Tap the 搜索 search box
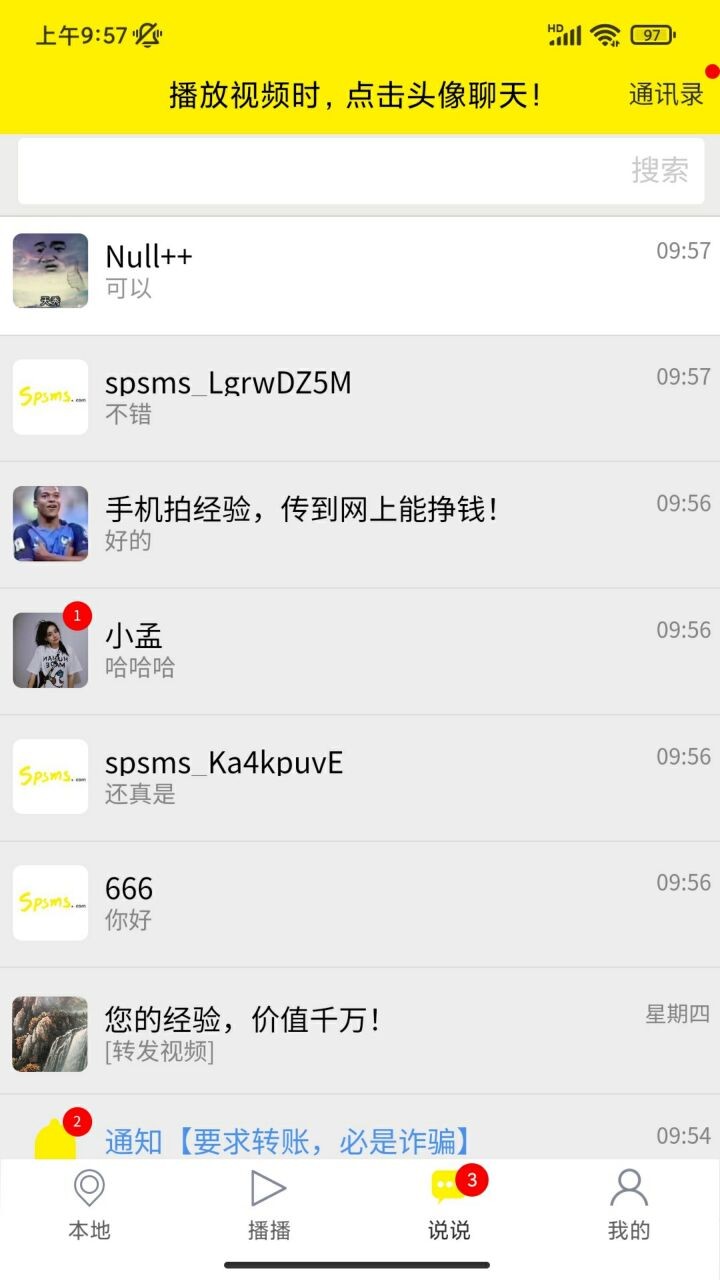This screenshot has width=720, height=1280. (x=360, y=170)
